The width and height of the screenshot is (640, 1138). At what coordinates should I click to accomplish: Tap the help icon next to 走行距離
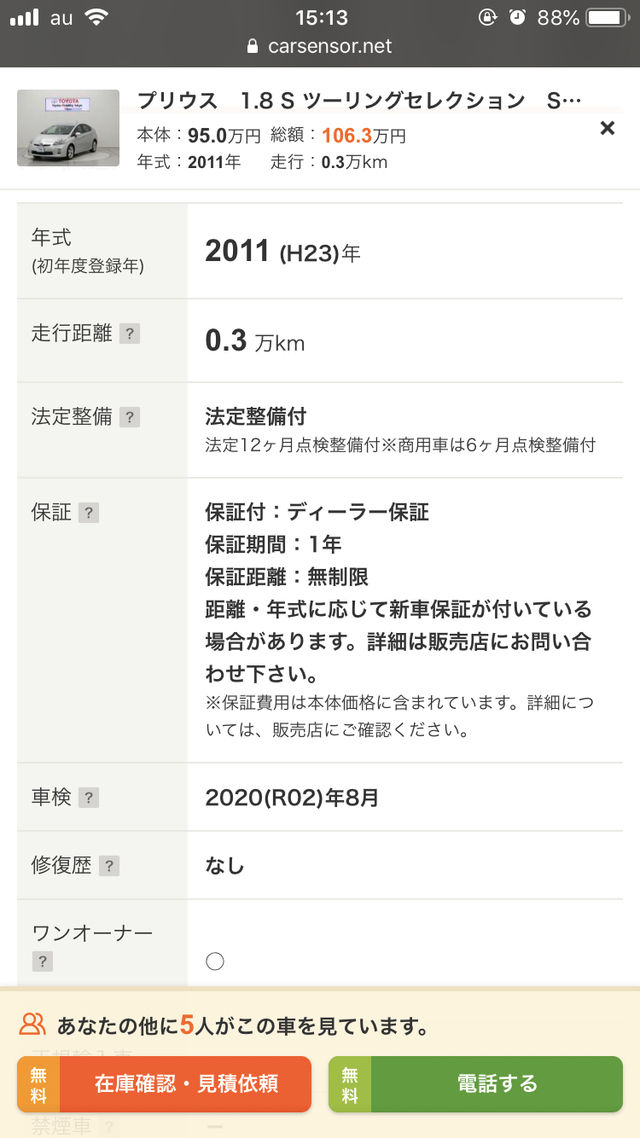point(129,335)
